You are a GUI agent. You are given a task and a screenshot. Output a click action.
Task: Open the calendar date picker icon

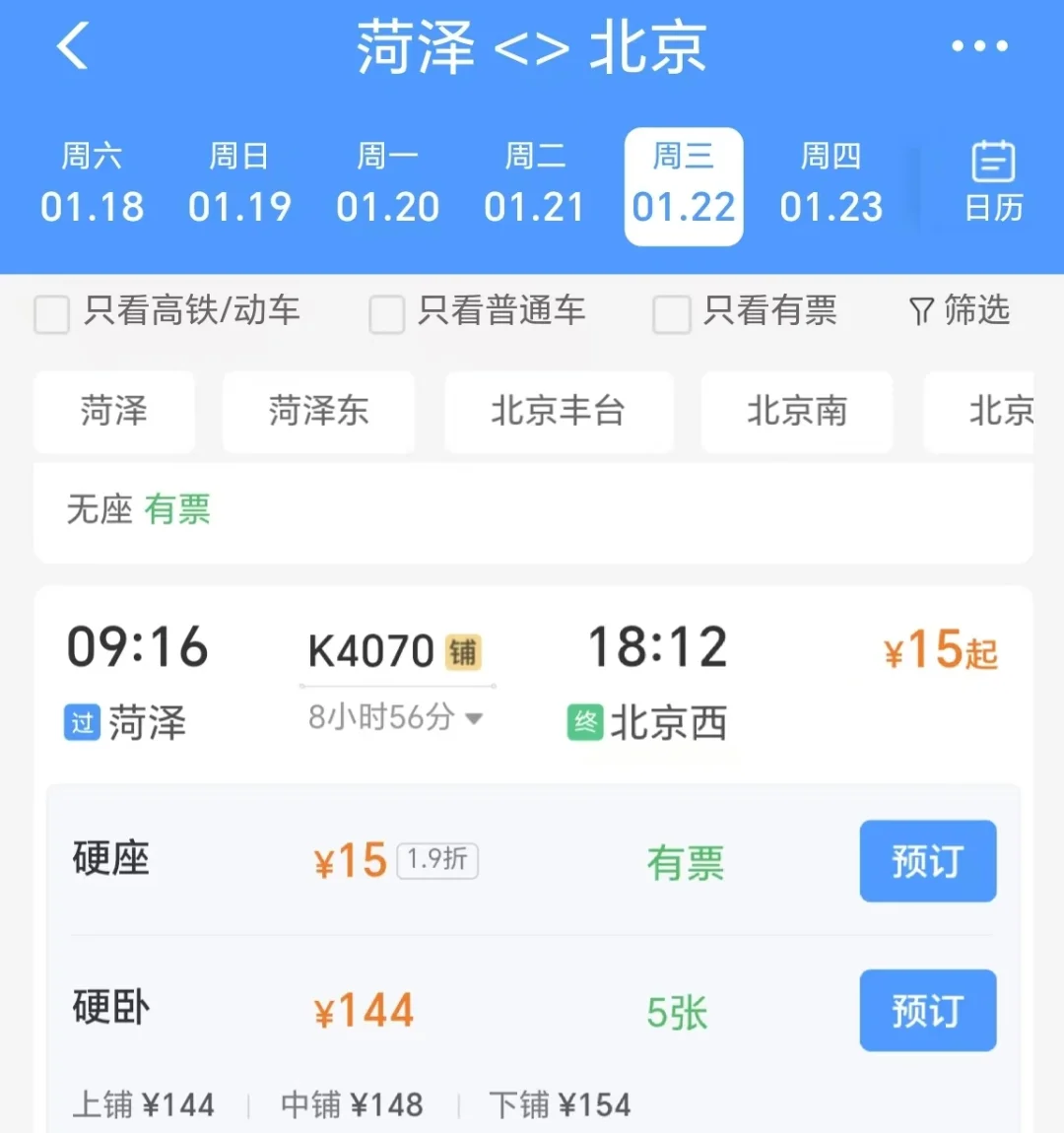coord(991,182)
